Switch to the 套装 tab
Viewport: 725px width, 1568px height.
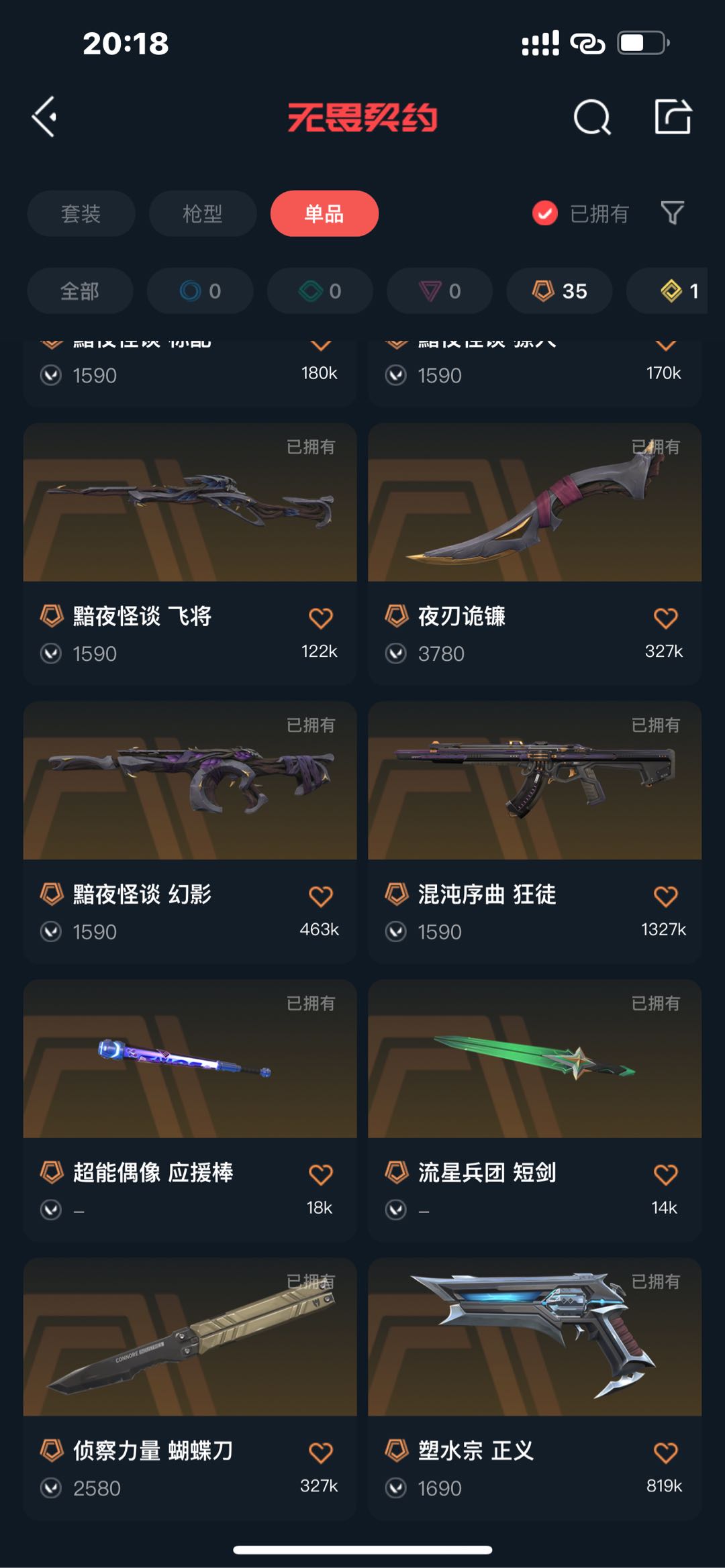(x=81, y=213)
